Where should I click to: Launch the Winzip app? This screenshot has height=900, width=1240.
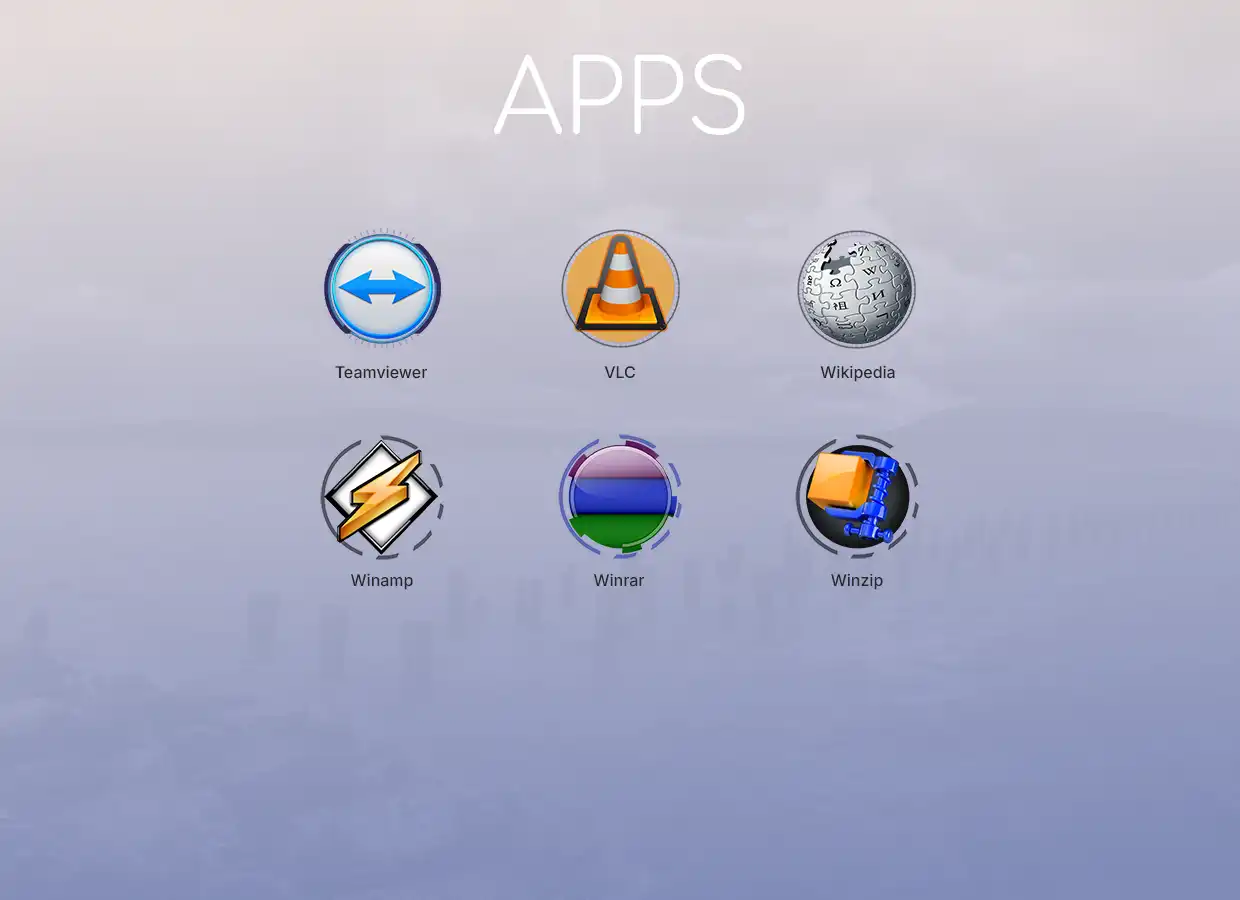pos(857,496)
